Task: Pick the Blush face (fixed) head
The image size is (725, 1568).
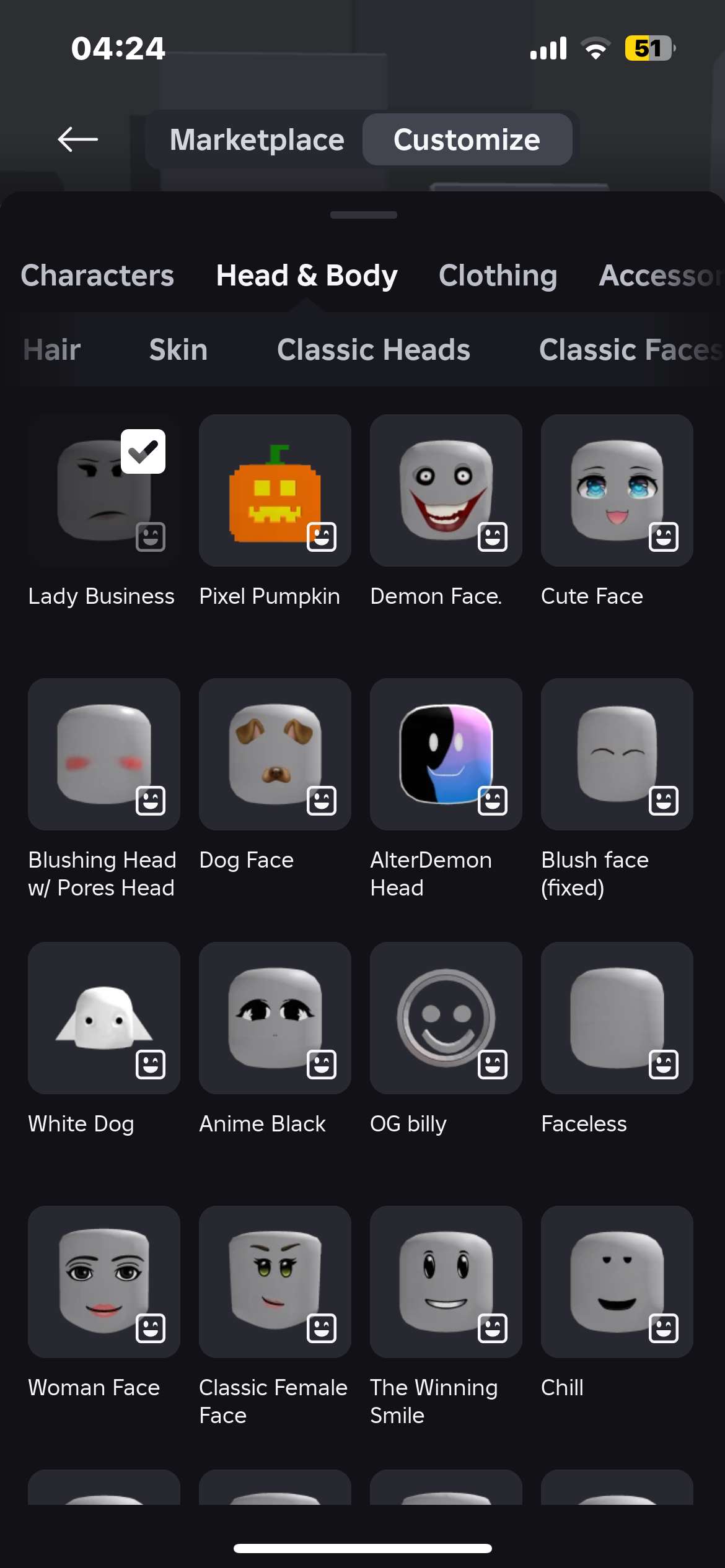Action: 617,754
